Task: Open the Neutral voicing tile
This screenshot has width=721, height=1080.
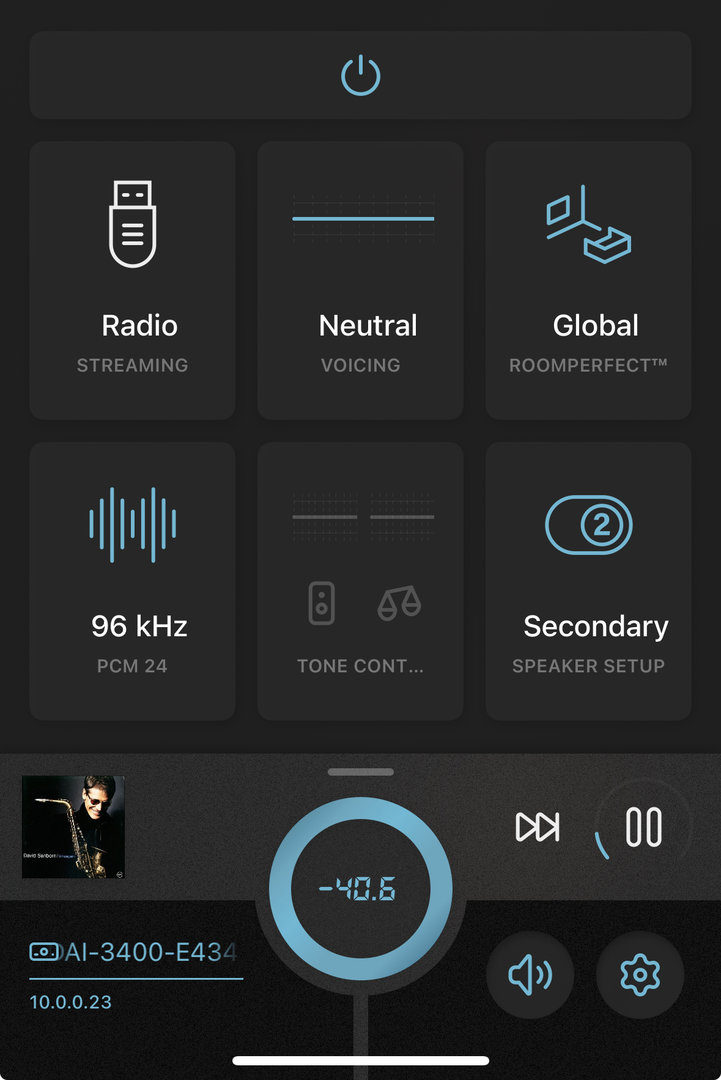Action: pyautogui.click(x=360, y=280)
